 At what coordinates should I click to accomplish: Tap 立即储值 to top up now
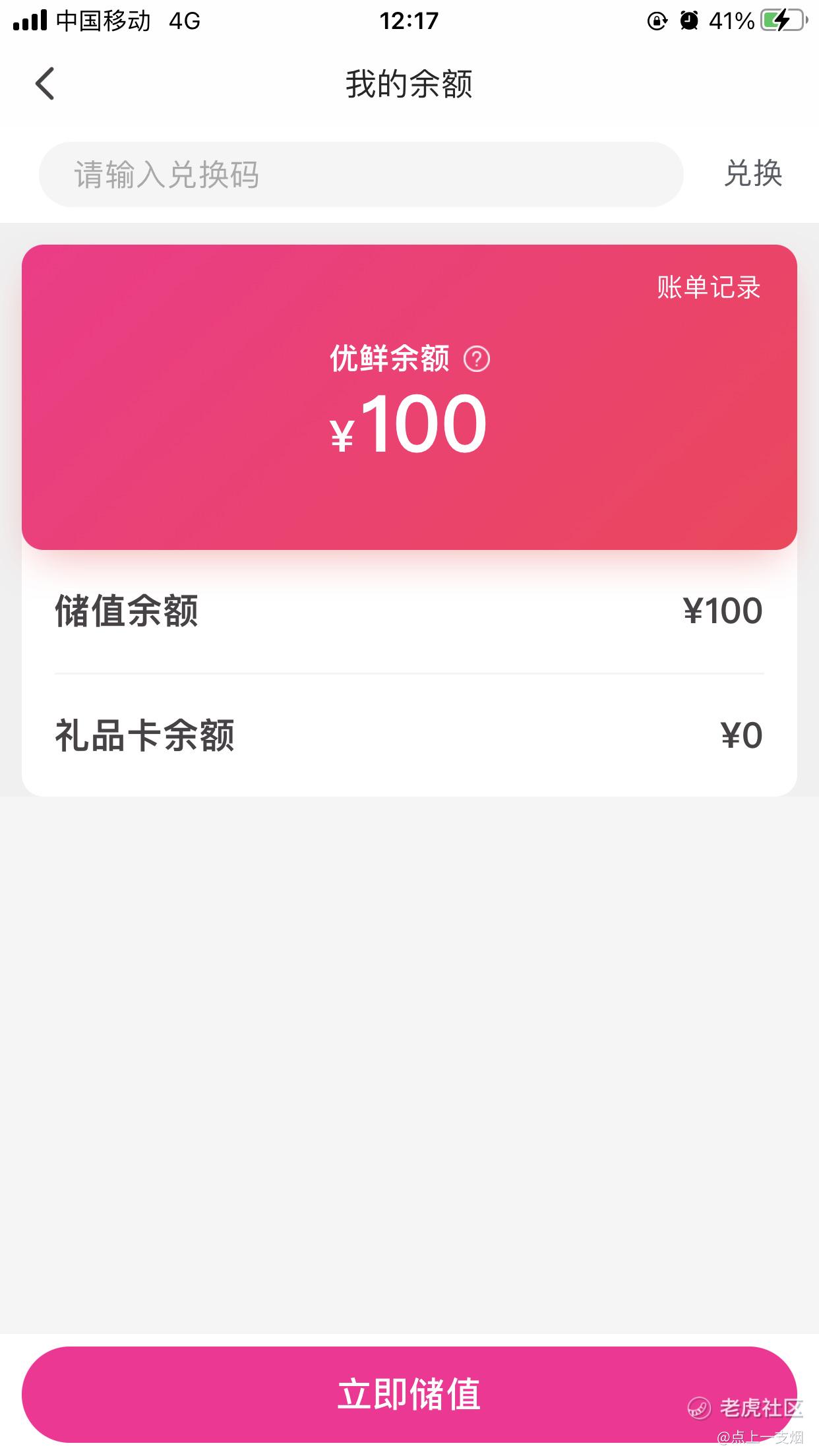coord(409,1394)
